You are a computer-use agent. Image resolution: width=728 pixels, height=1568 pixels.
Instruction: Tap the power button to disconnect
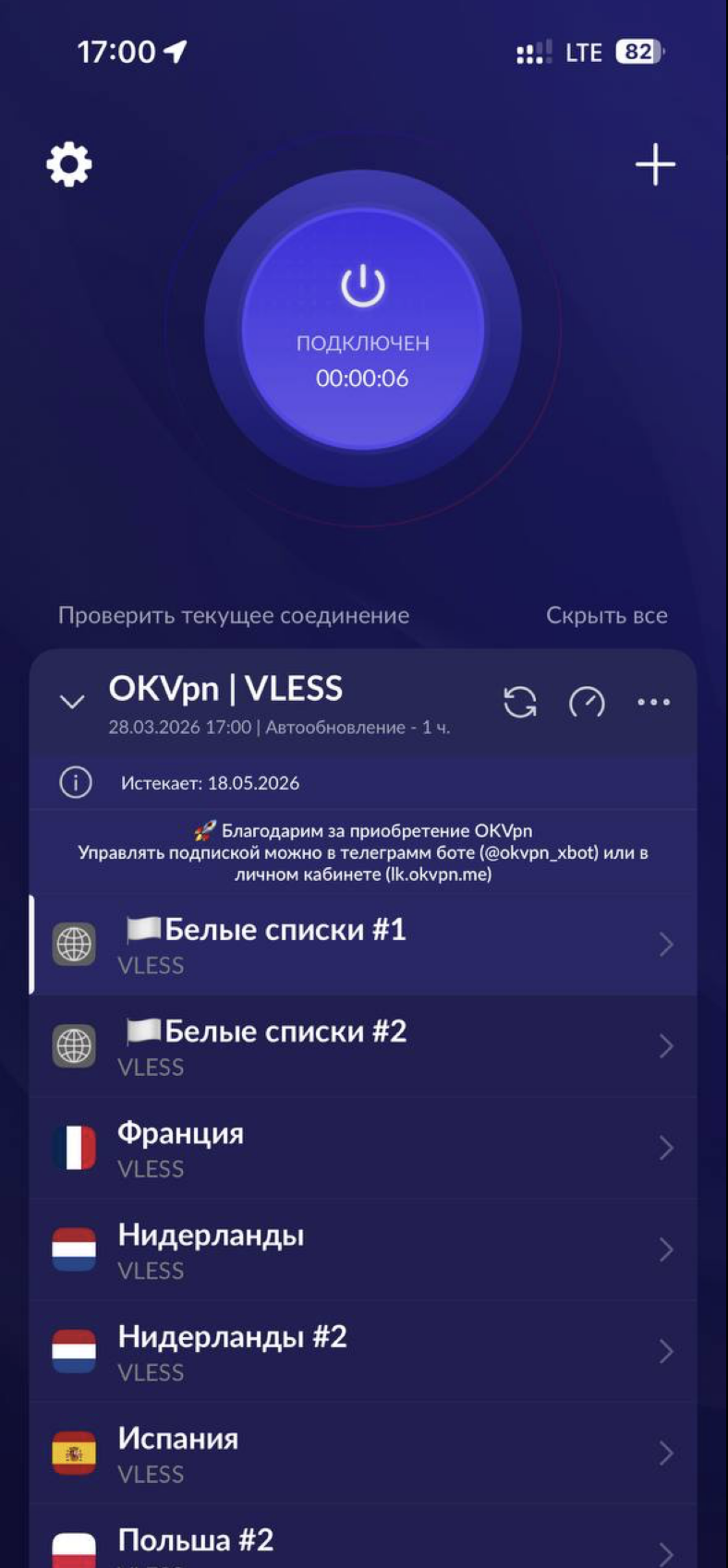(x=363, y=328)
